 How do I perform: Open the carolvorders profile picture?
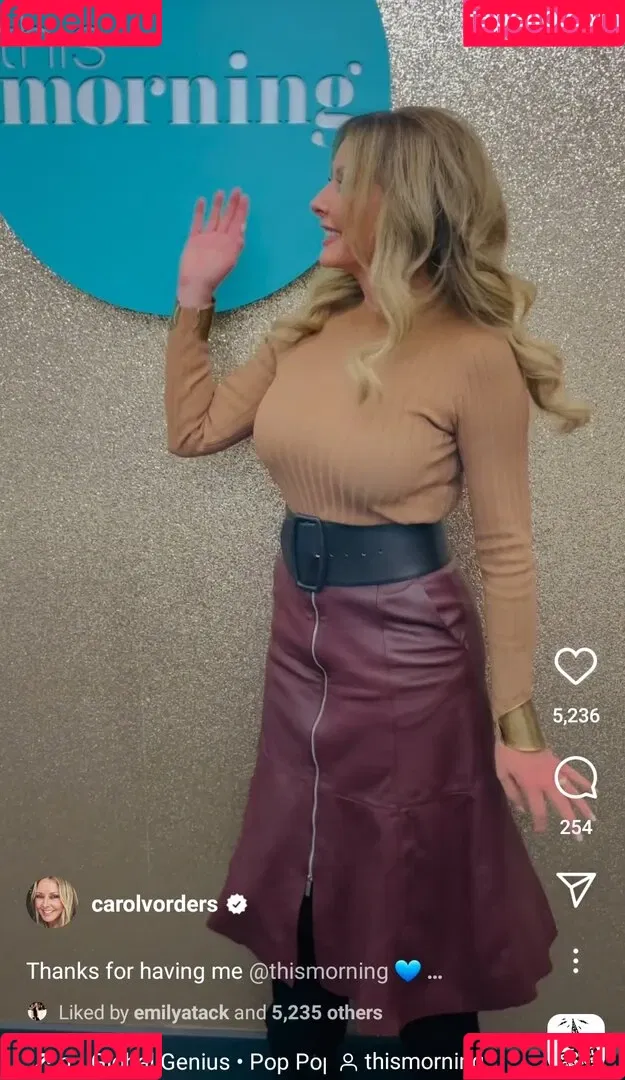51,903
